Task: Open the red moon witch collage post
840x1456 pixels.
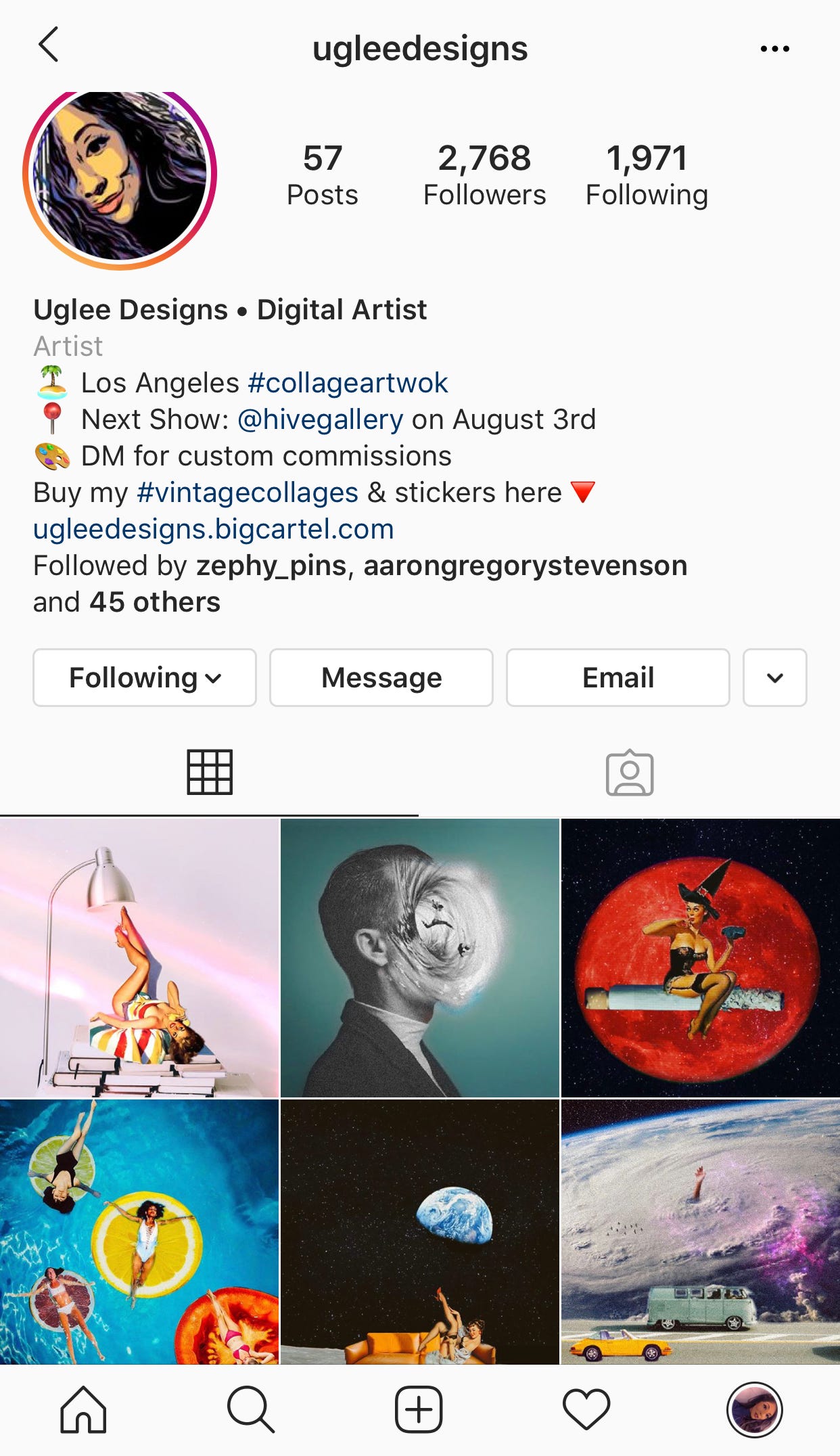Action: 701,958
